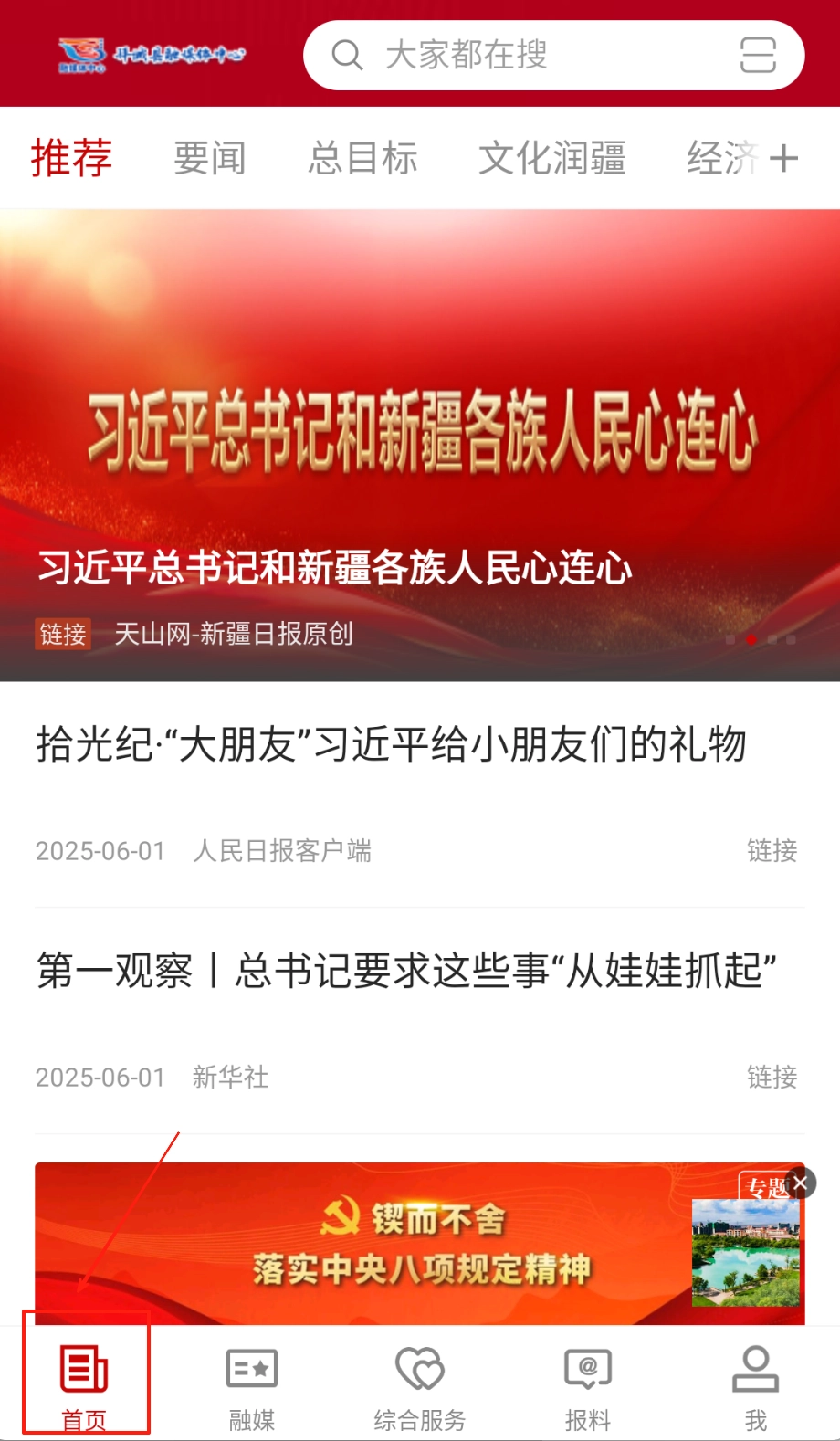Open the scan icon in search bar
This screenshot has height=1441, width=840.
point(757,55)
